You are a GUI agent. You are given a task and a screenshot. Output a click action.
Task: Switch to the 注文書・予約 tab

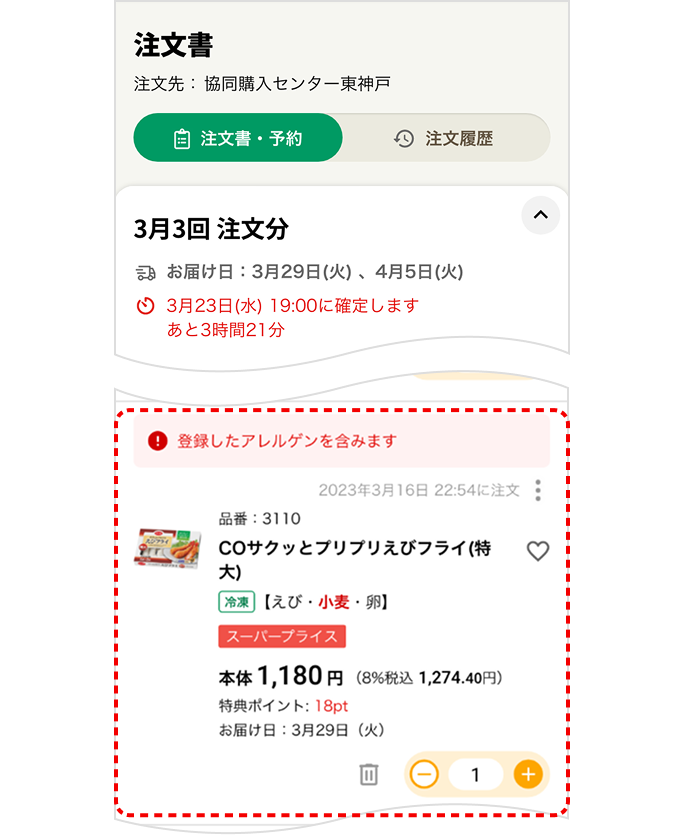coord(238,138)
